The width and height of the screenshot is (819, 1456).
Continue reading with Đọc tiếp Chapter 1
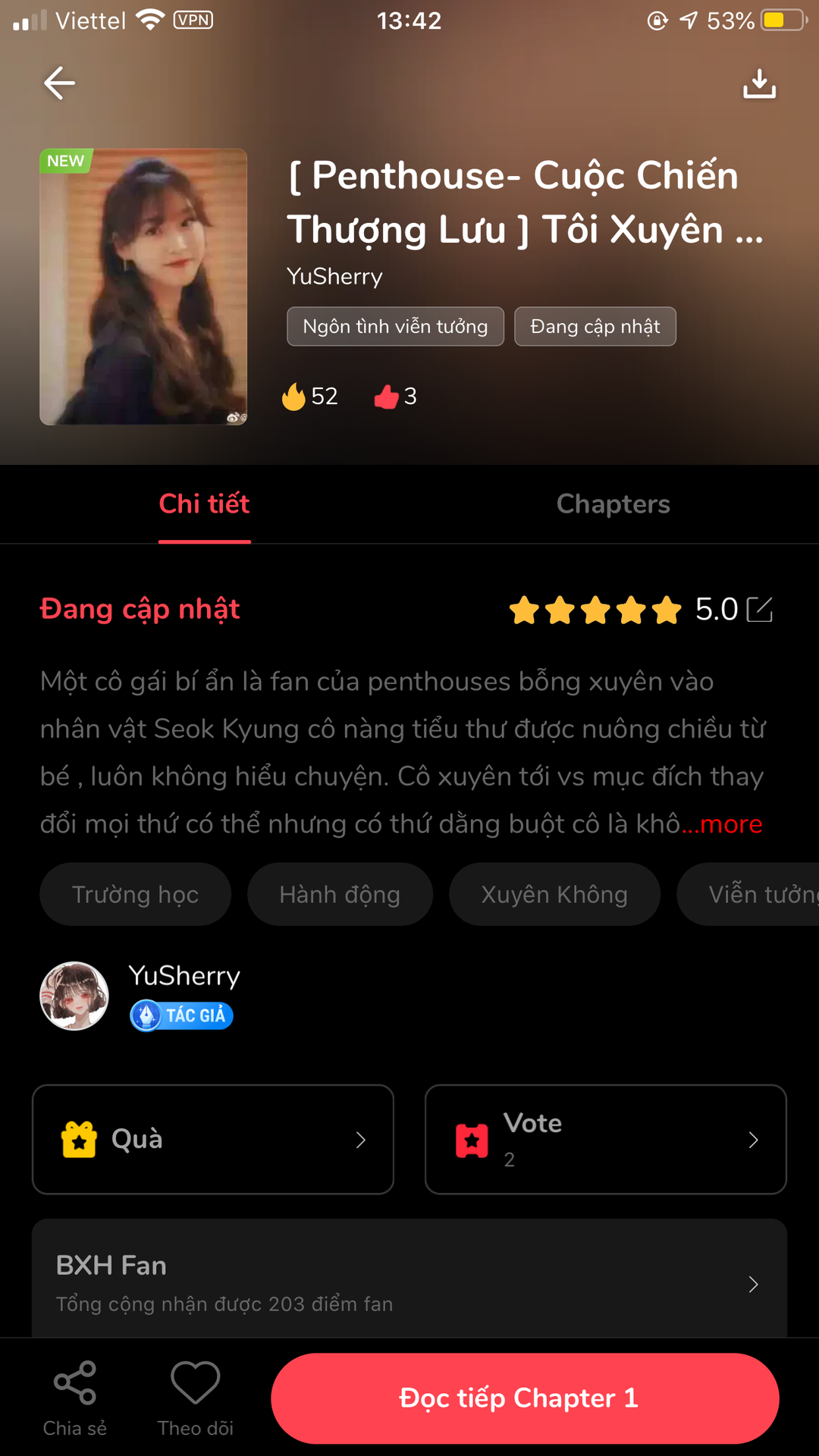[525, 1398]
